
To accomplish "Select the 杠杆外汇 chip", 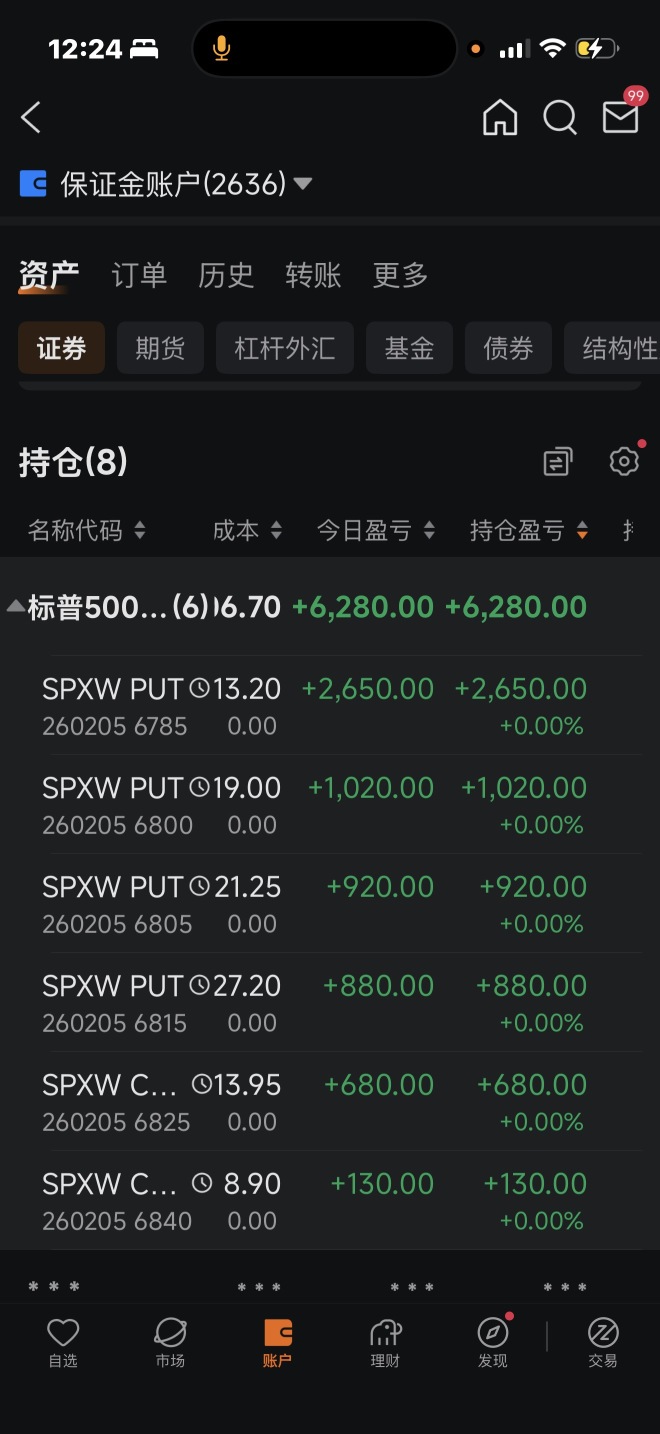I will tap(285, 348).
